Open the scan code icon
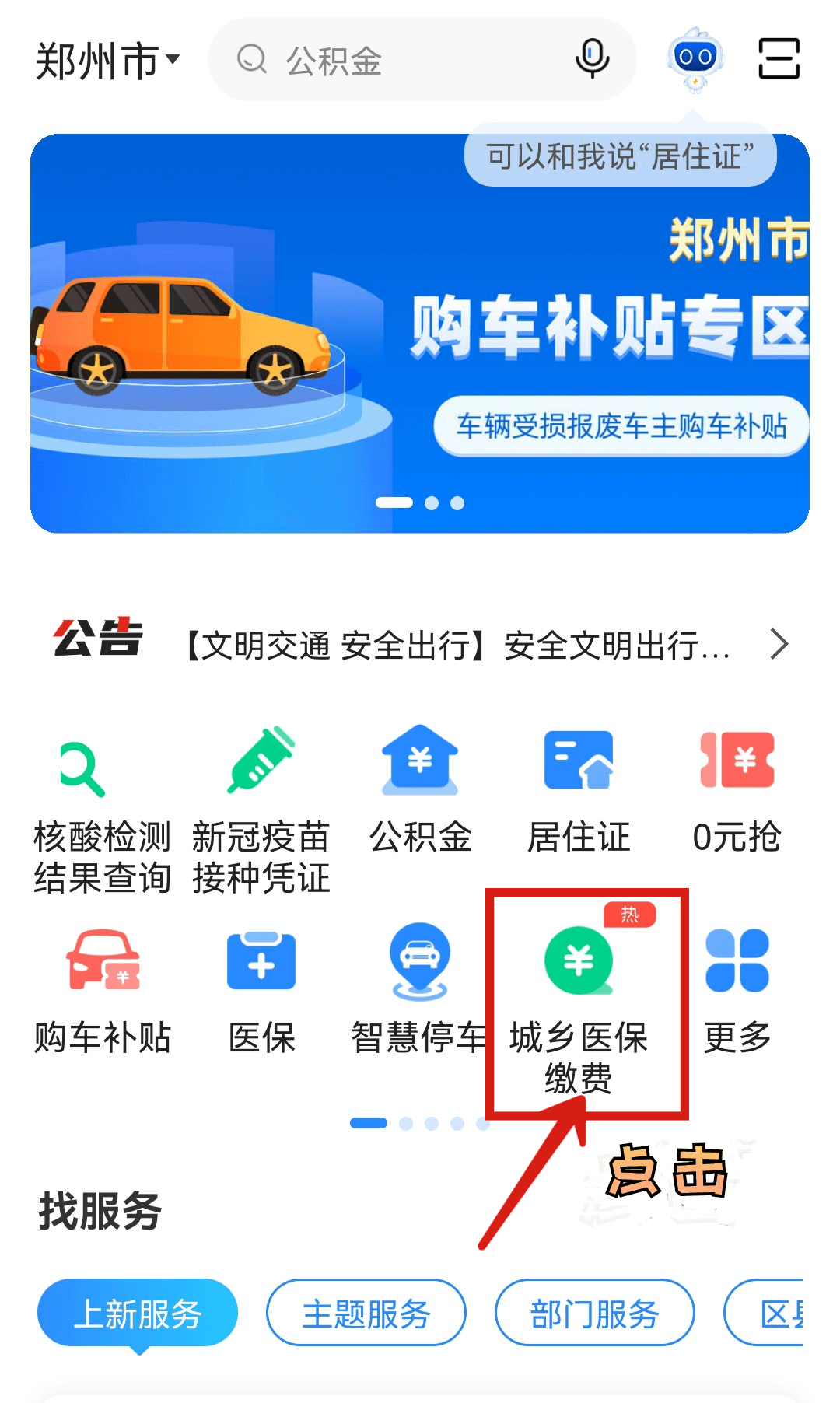Viewport: 840px width, 1403px height. (779, 59)
